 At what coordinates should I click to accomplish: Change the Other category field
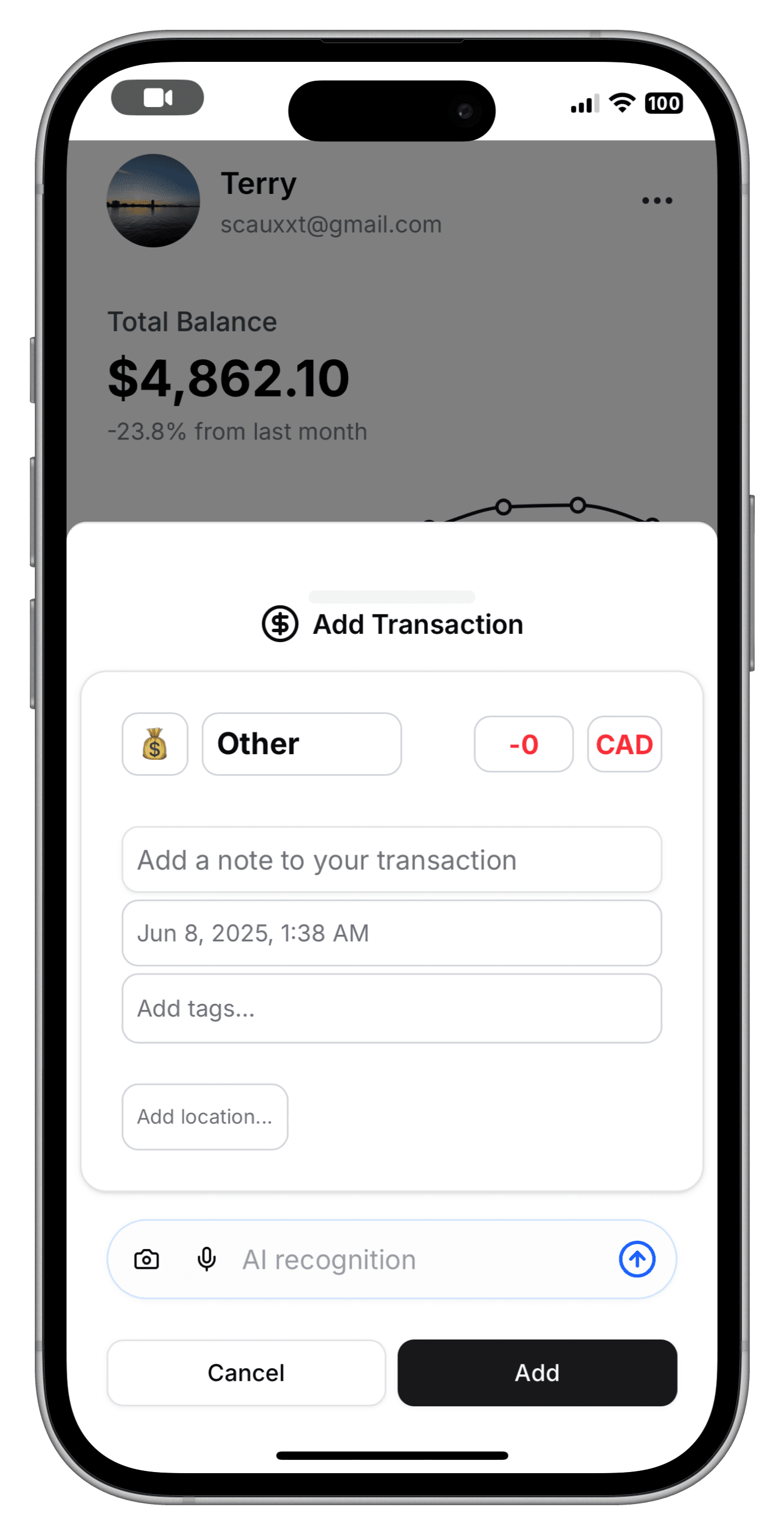[x=301, y=744]
